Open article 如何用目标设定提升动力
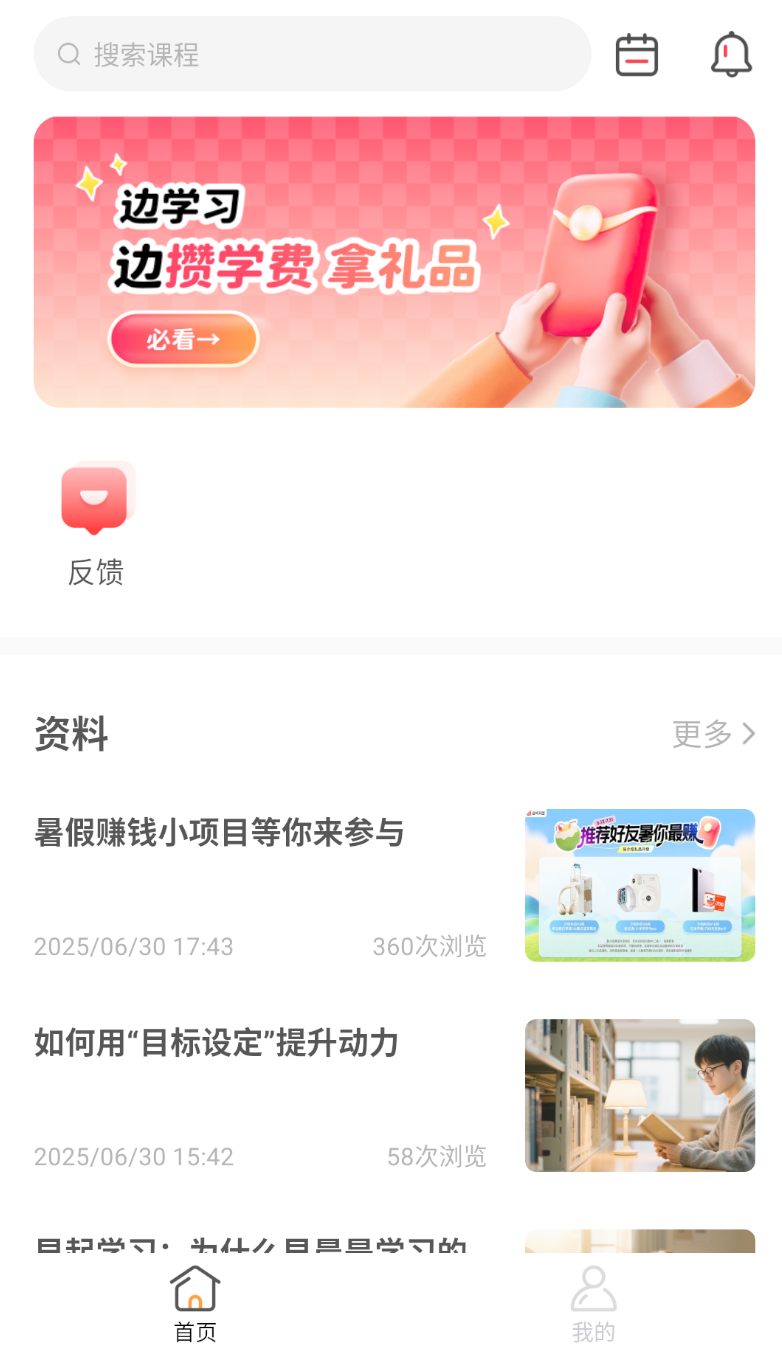782x1348 pixels. coord(215,1043)
